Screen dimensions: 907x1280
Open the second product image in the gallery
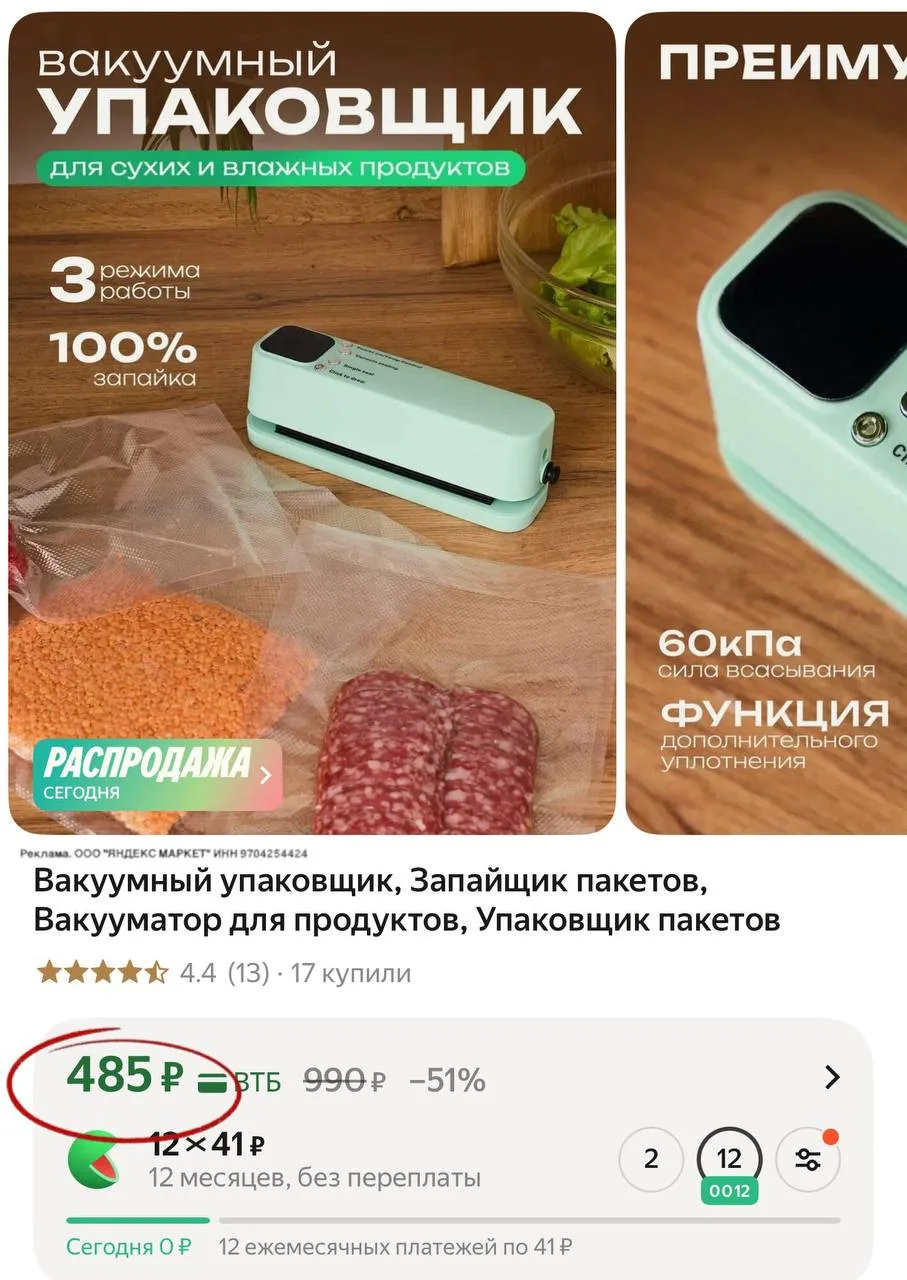766,420
